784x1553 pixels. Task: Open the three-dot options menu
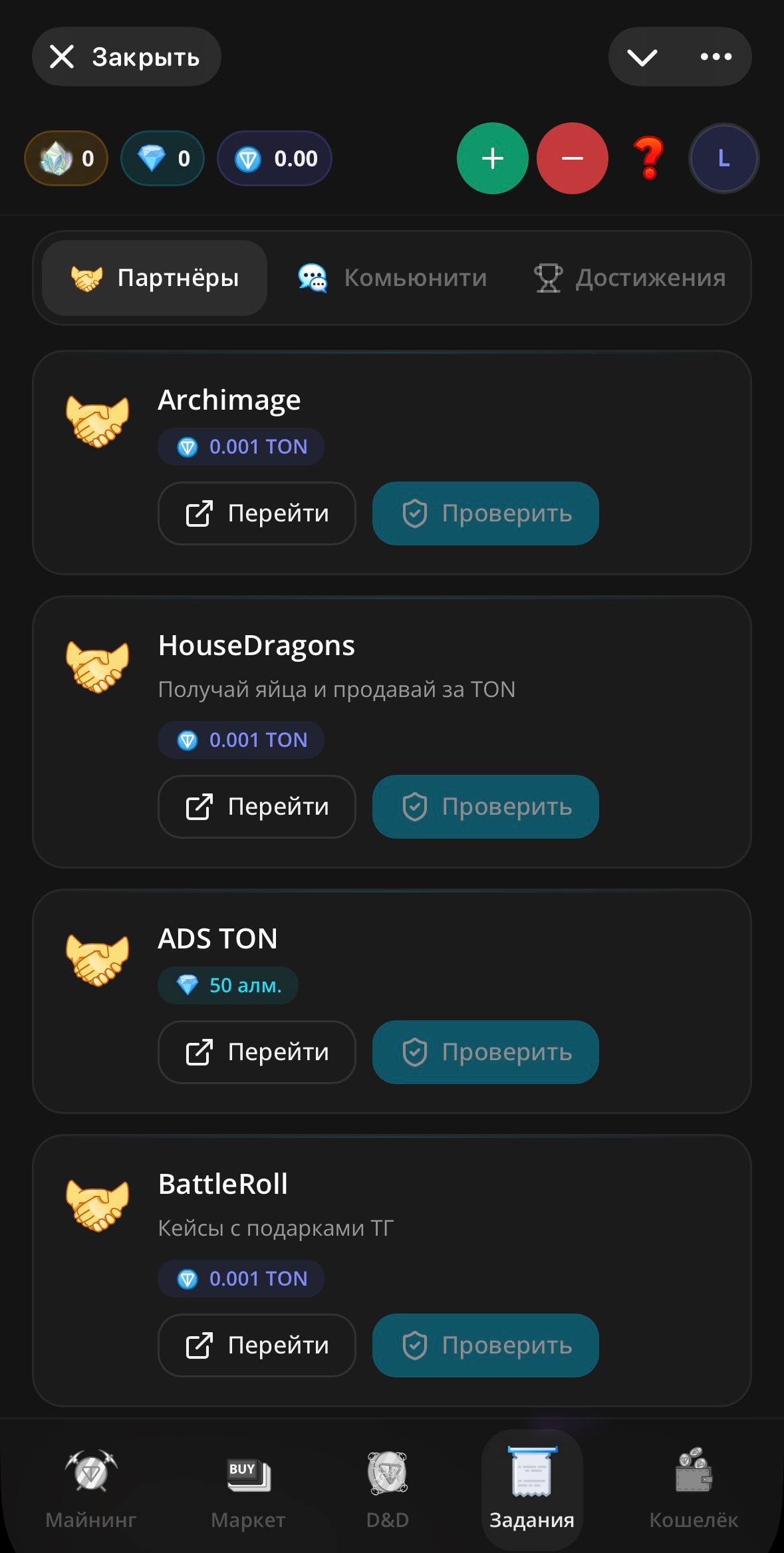pyautogui.click(x=715, y=57)
